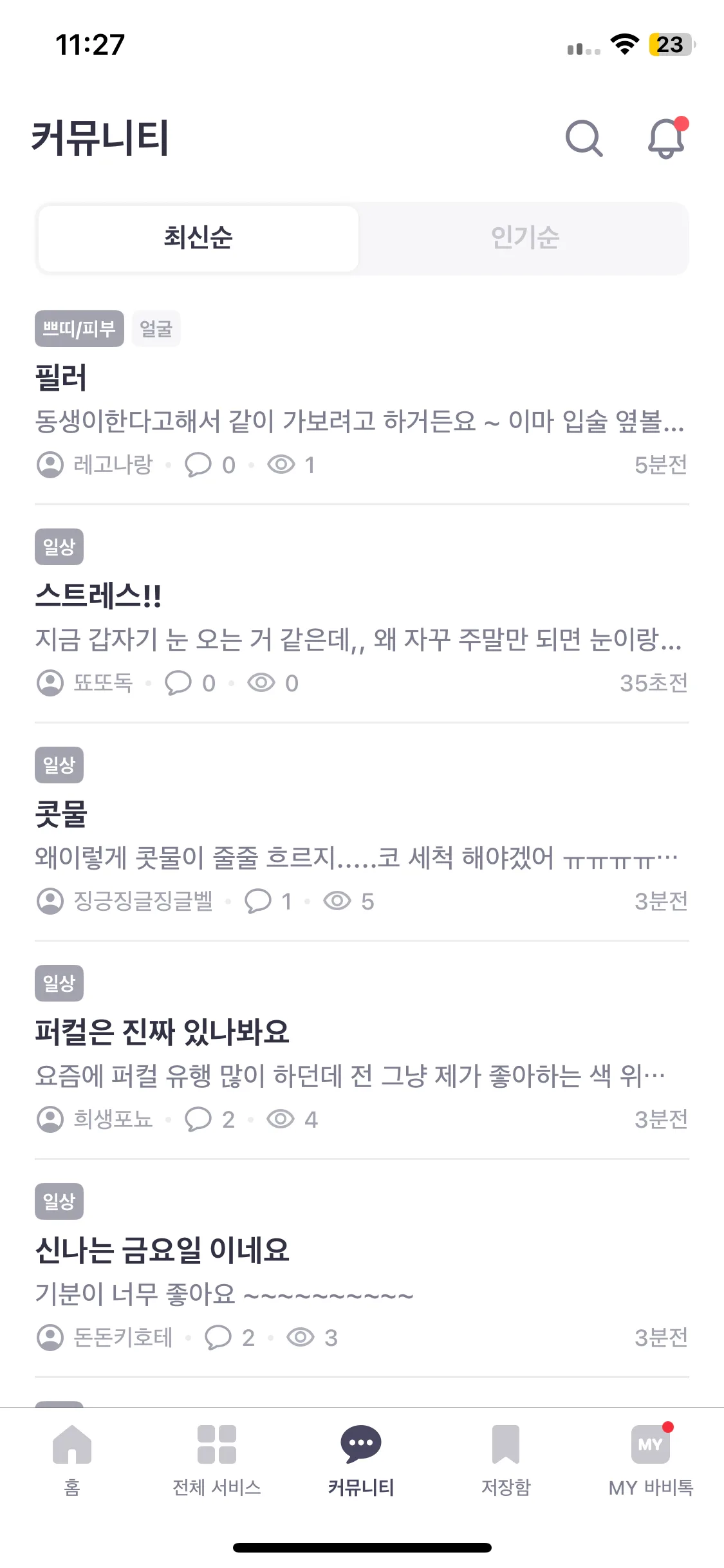The height and width of the screenshot is (1568, 724).
Task: Open the post titled 필러
Action: pyautogui.click(x=61, y=378)
